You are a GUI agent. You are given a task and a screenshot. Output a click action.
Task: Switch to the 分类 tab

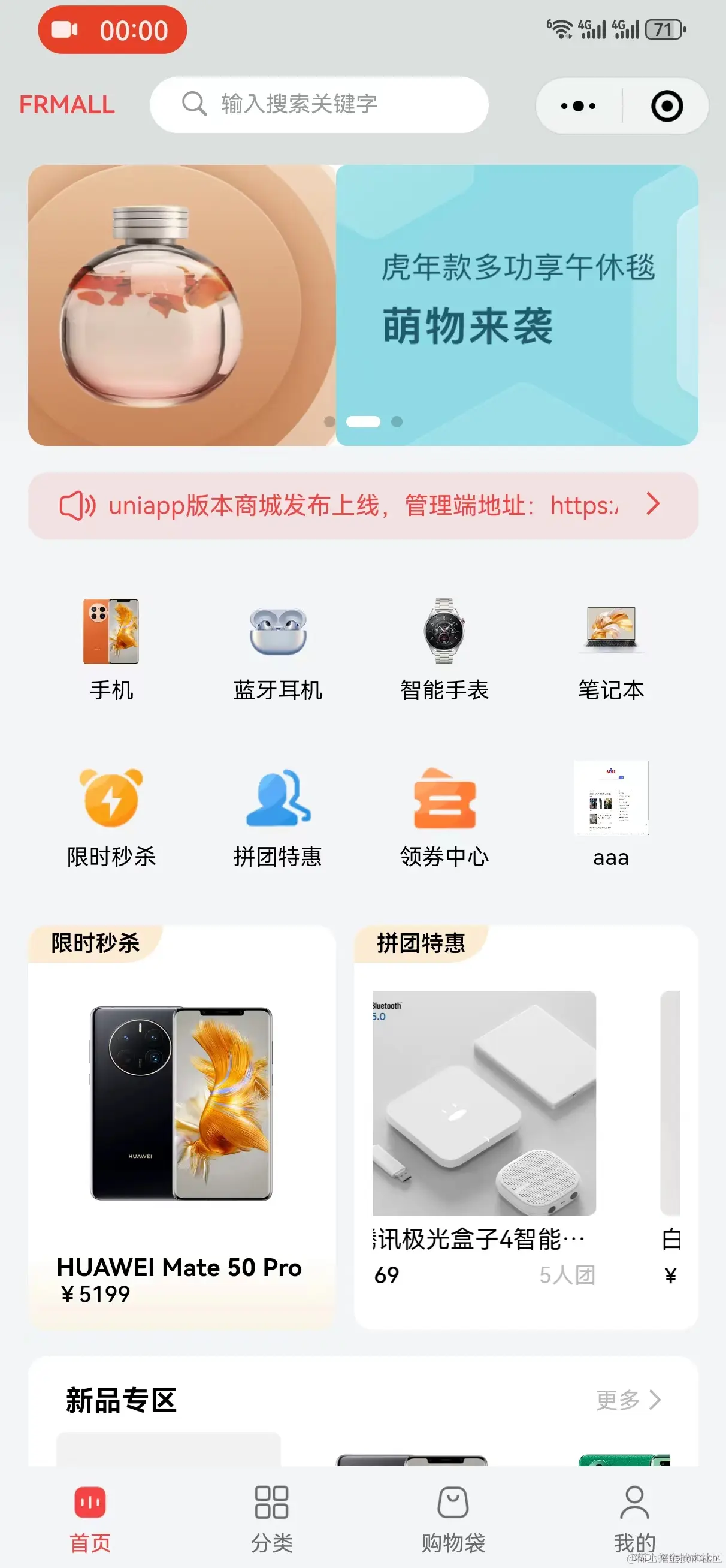pos(271,1518)
